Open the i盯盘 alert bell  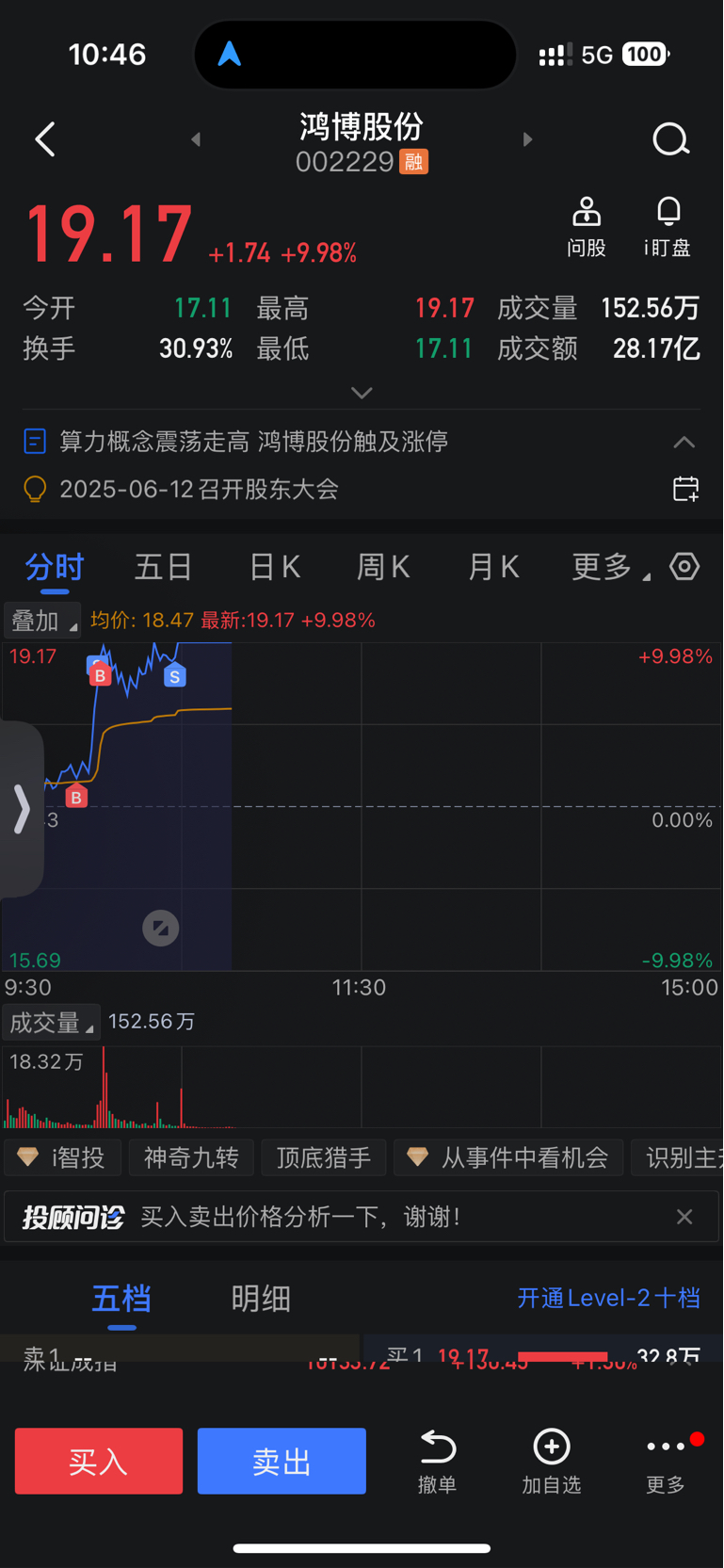668,227
